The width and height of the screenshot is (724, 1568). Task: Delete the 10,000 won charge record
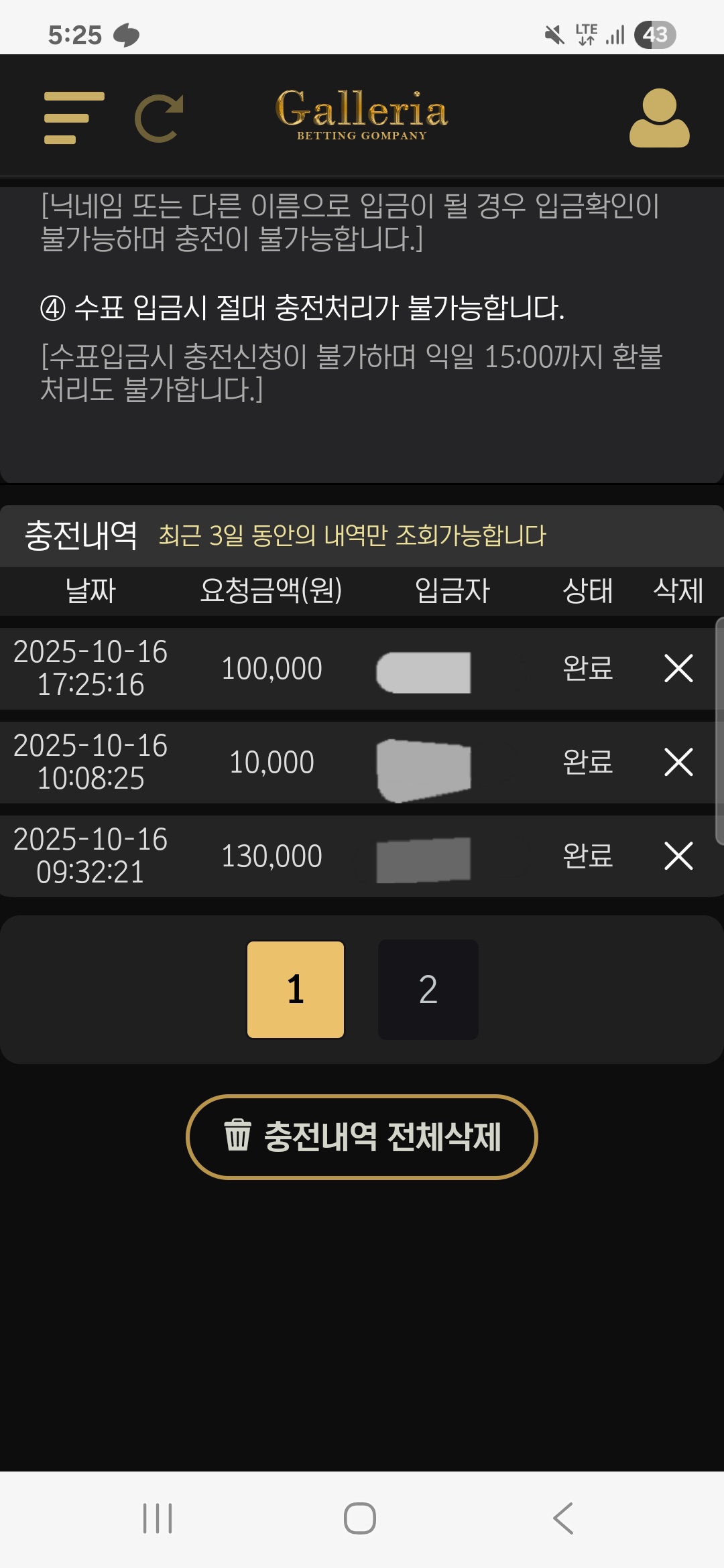pos(678,762)
